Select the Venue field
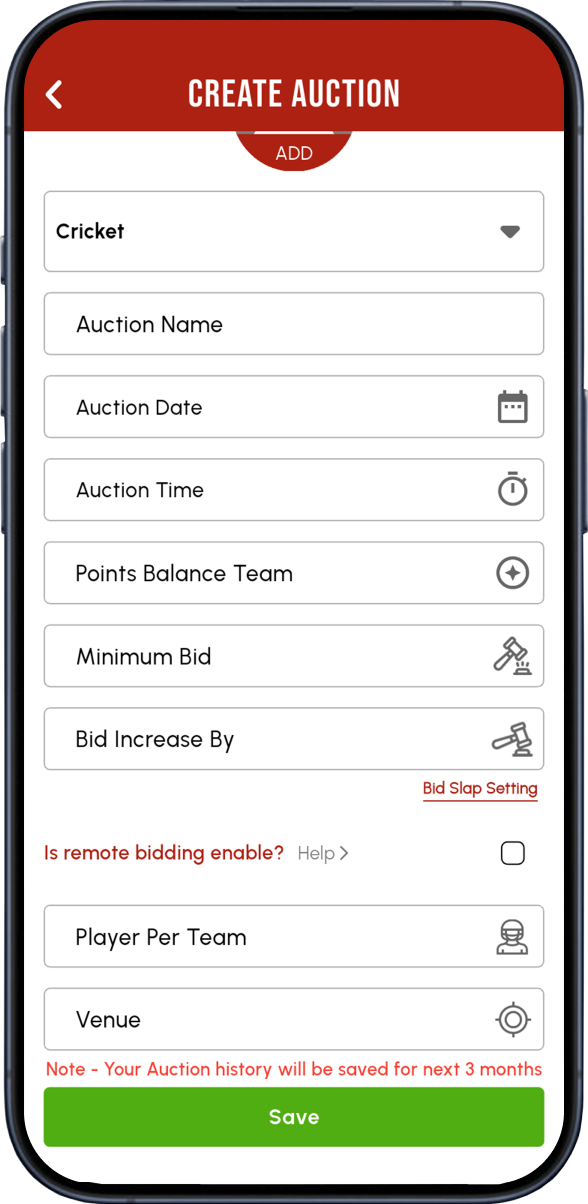Viewport: 588px width, 1204px height. tap(294, 1020)
